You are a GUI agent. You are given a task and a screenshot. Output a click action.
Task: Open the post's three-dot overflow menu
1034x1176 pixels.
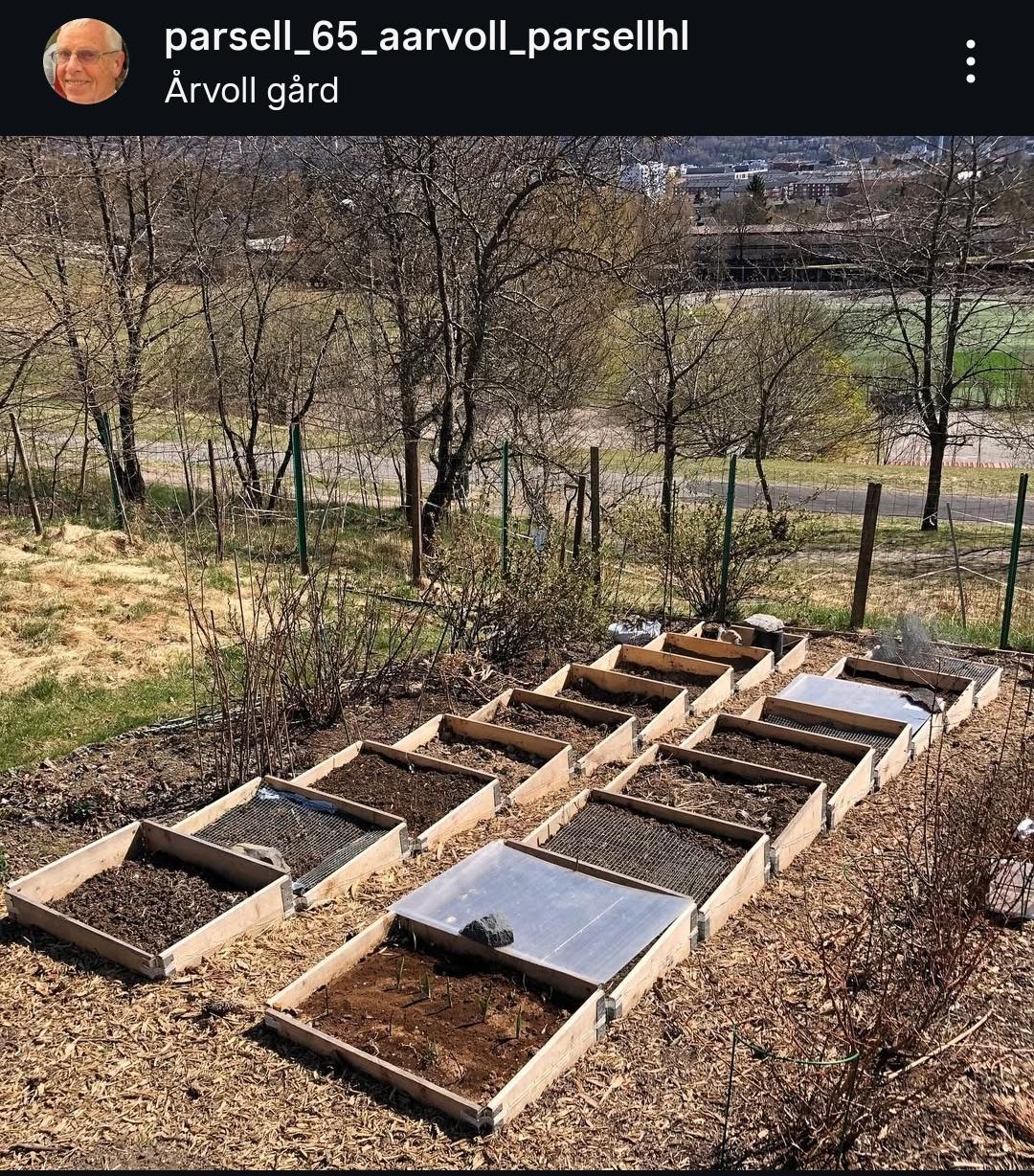(970, 62)
